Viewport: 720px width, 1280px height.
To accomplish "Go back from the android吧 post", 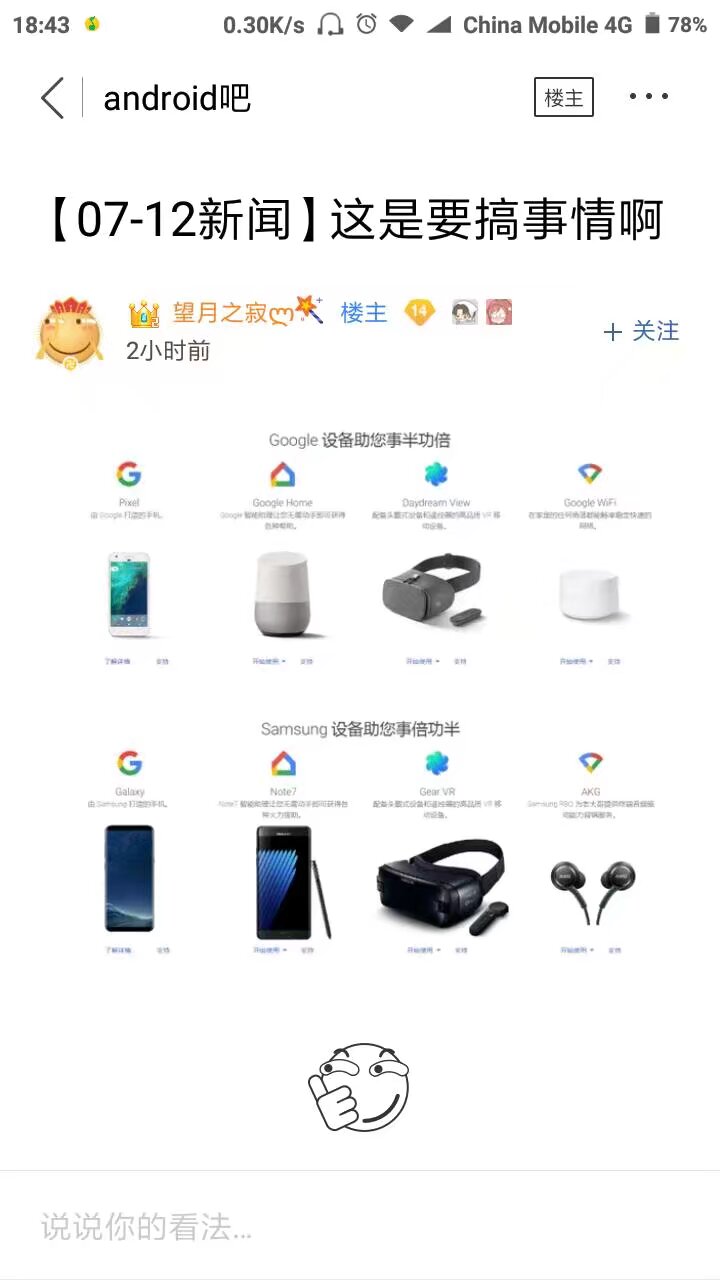I will tap(52, 98).
